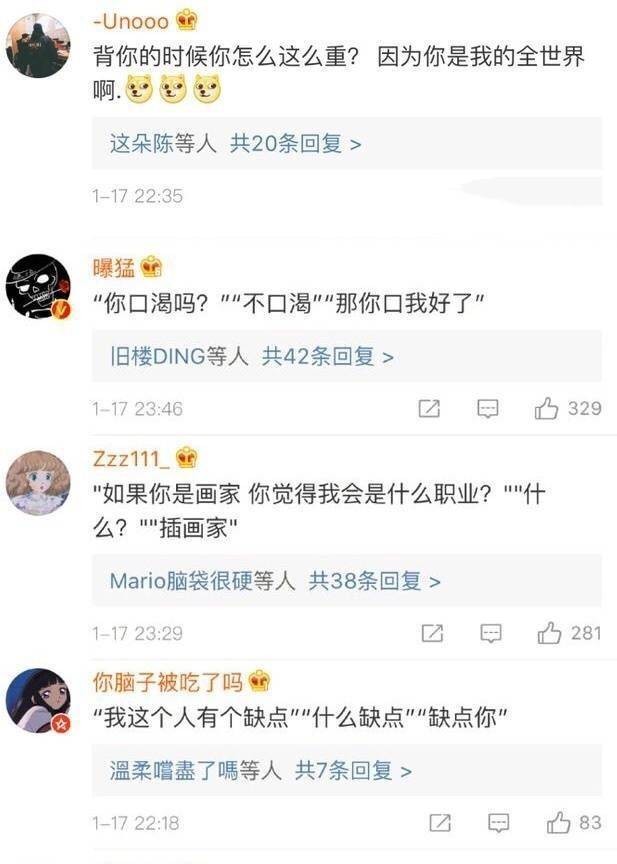
Task: Repost Zzz111_'s comment
Action: 431,633
